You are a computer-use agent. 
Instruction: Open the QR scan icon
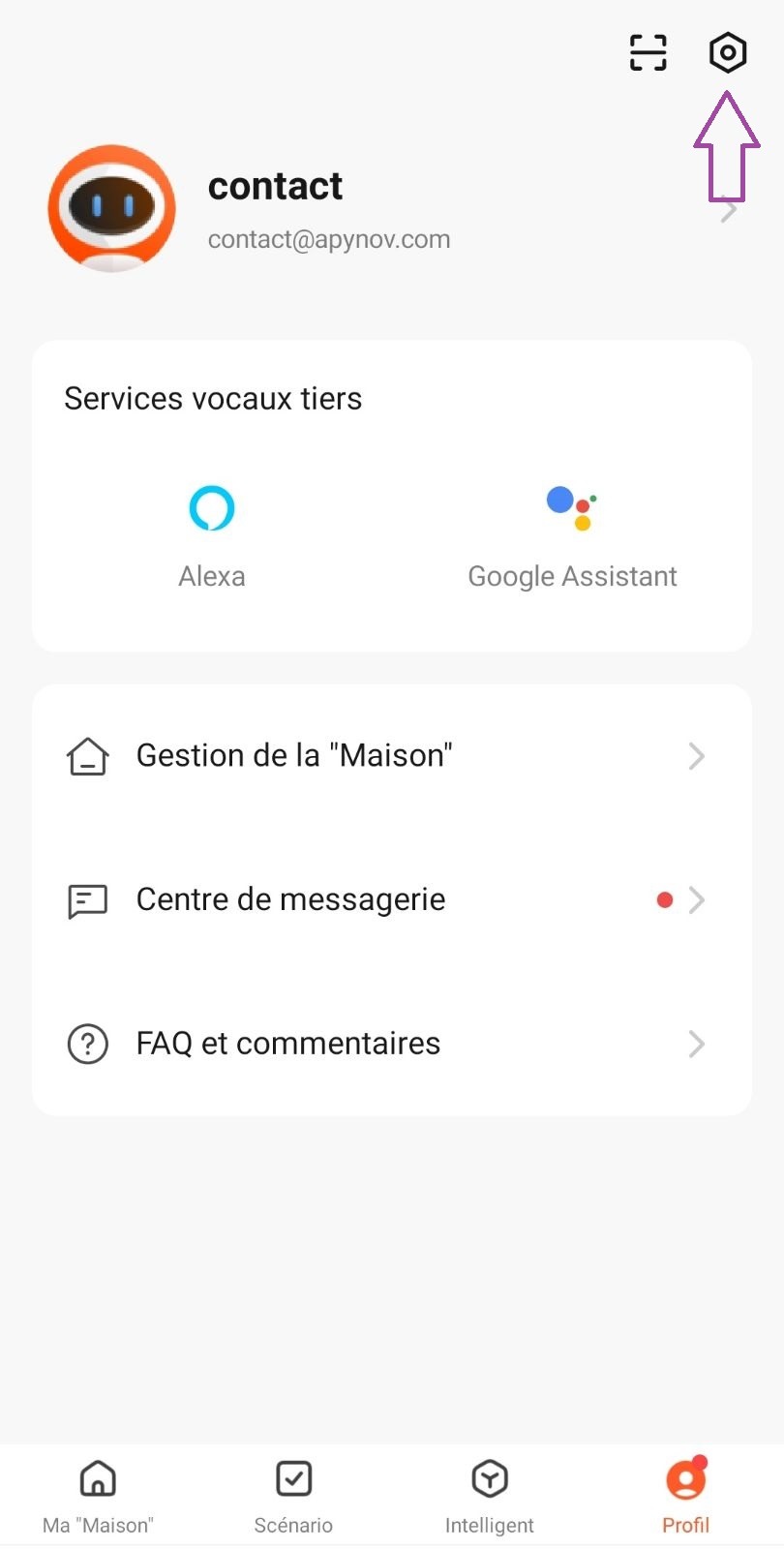coord(648,52)
